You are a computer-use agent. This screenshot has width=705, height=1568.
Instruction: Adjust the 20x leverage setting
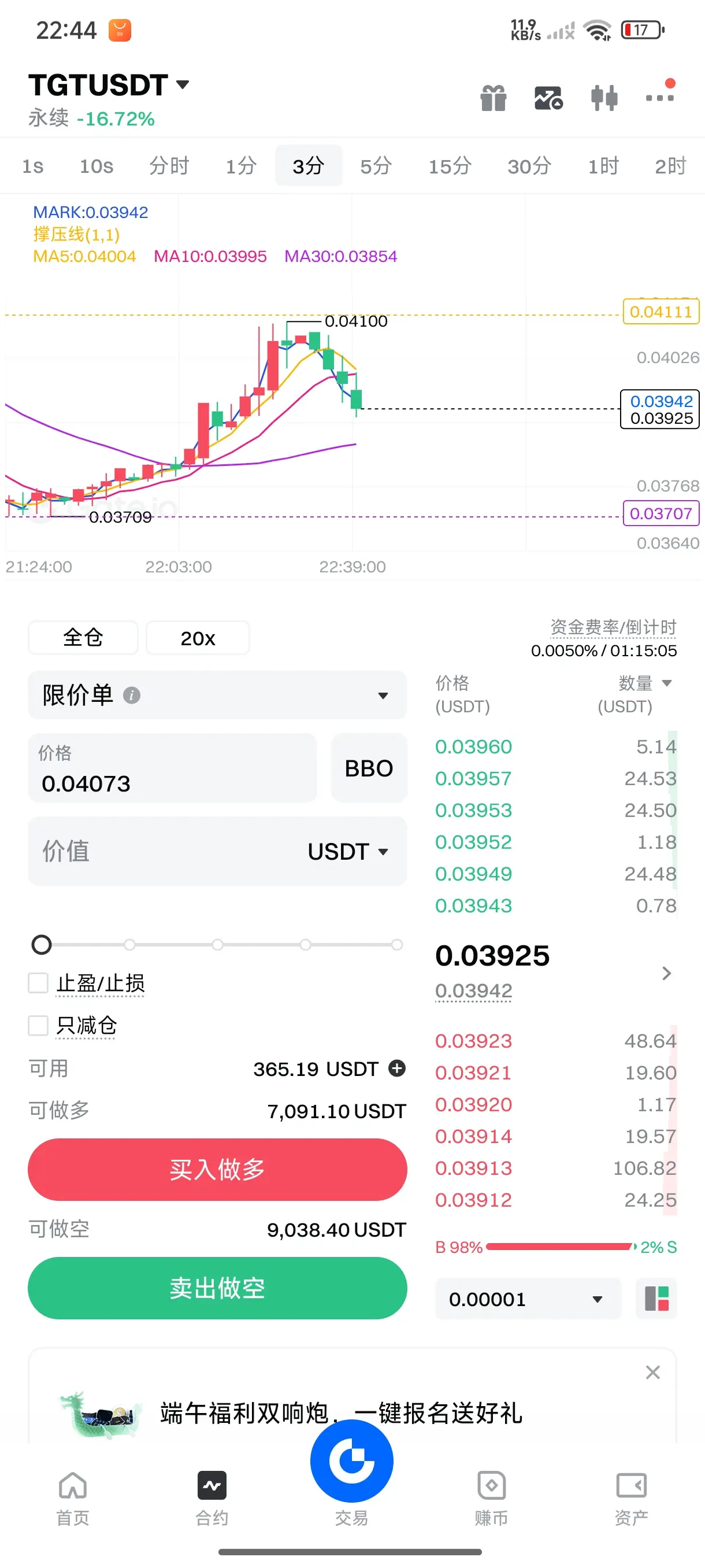pyautogui.click(x=198, y=637)
